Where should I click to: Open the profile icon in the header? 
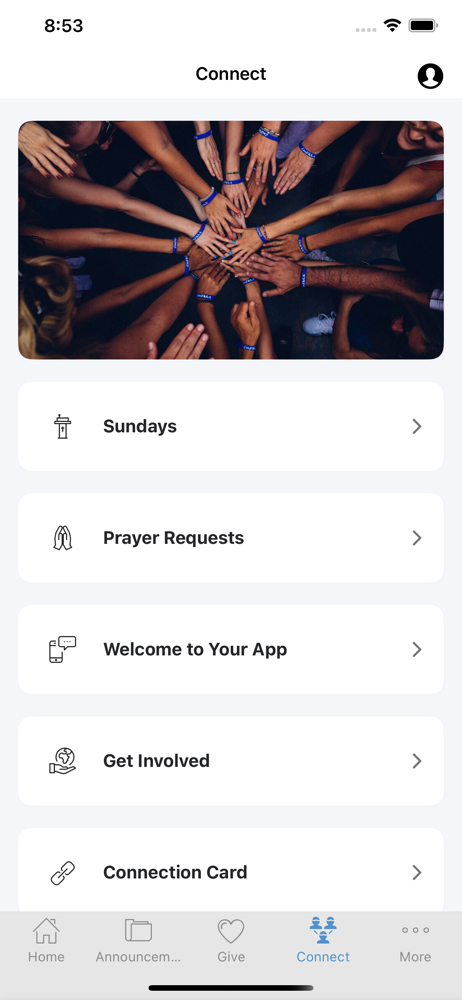pyautogui.click(x=430, y=76)
